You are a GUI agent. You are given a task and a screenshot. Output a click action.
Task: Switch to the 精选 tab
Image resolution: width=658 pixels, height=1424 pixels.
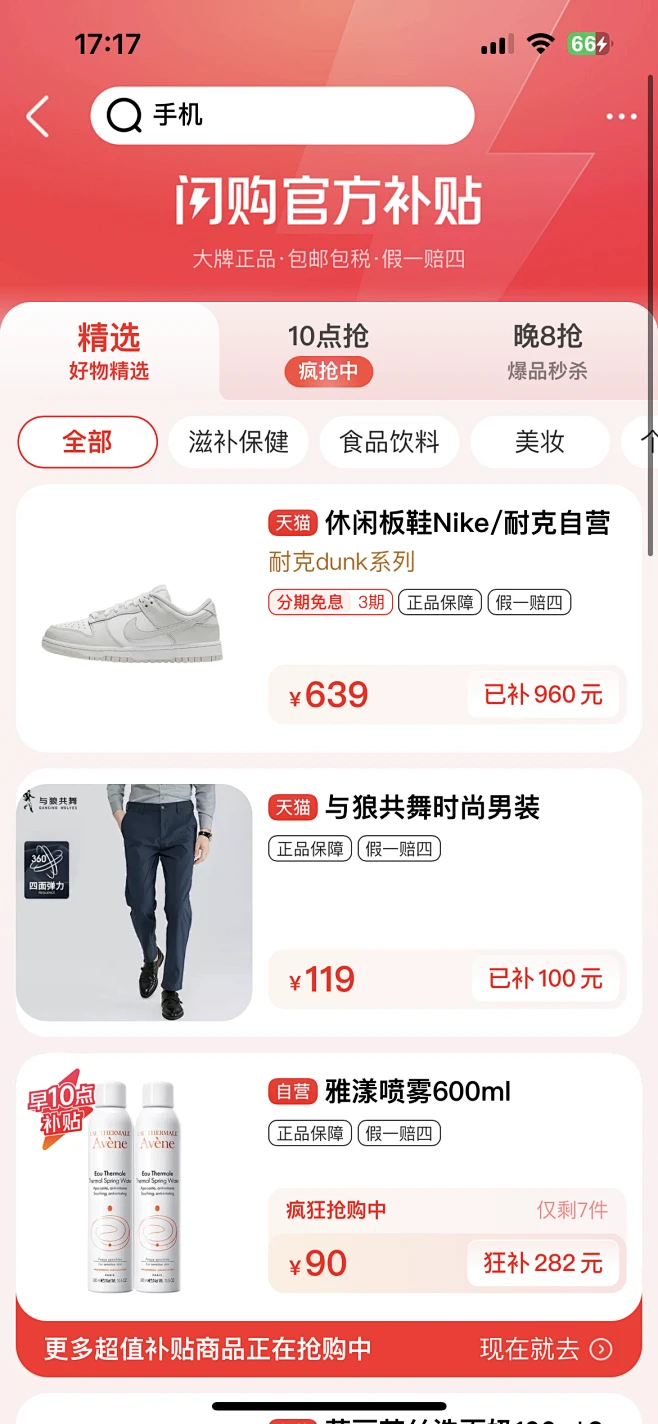click(x=109, y=351)
